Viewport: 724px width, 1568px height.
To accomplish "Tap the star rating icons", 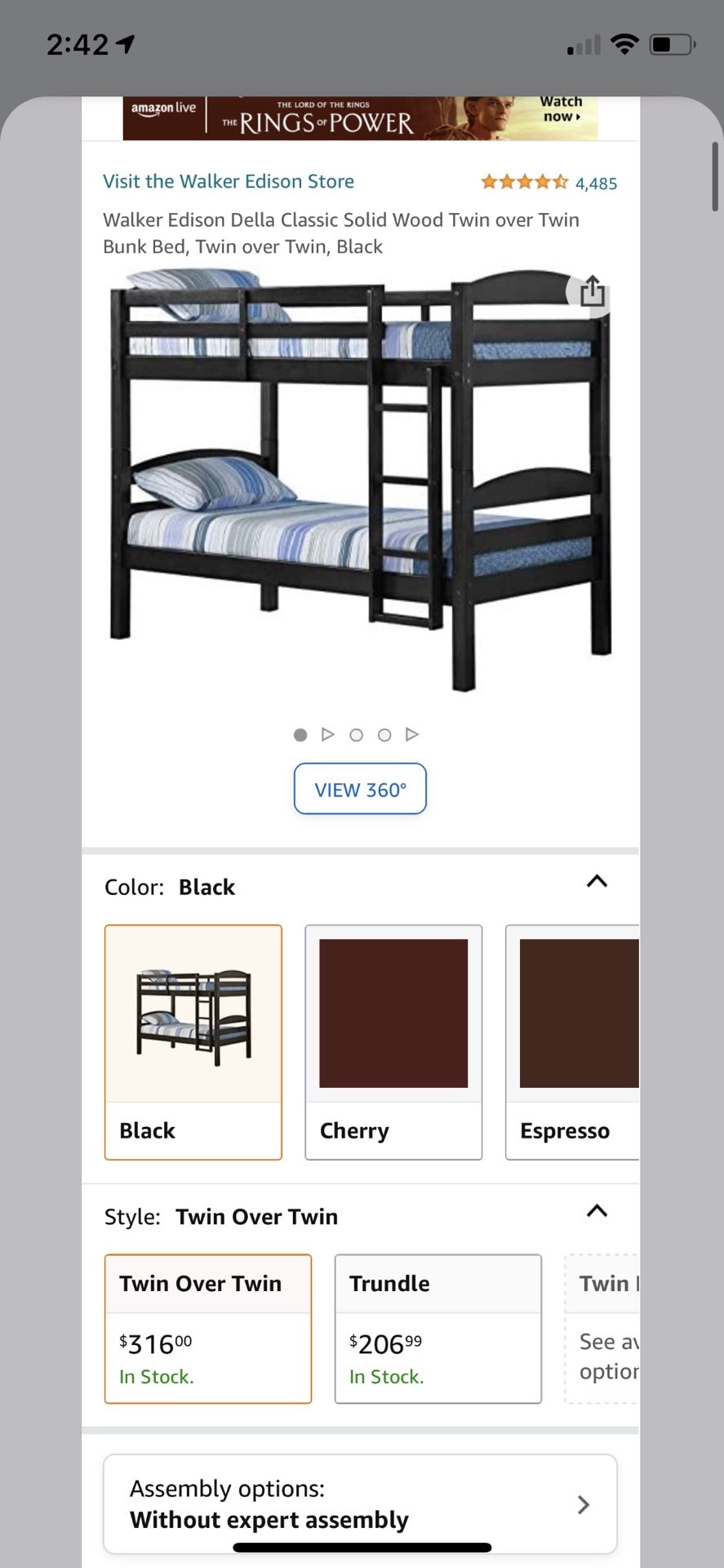I will [522, 181].
